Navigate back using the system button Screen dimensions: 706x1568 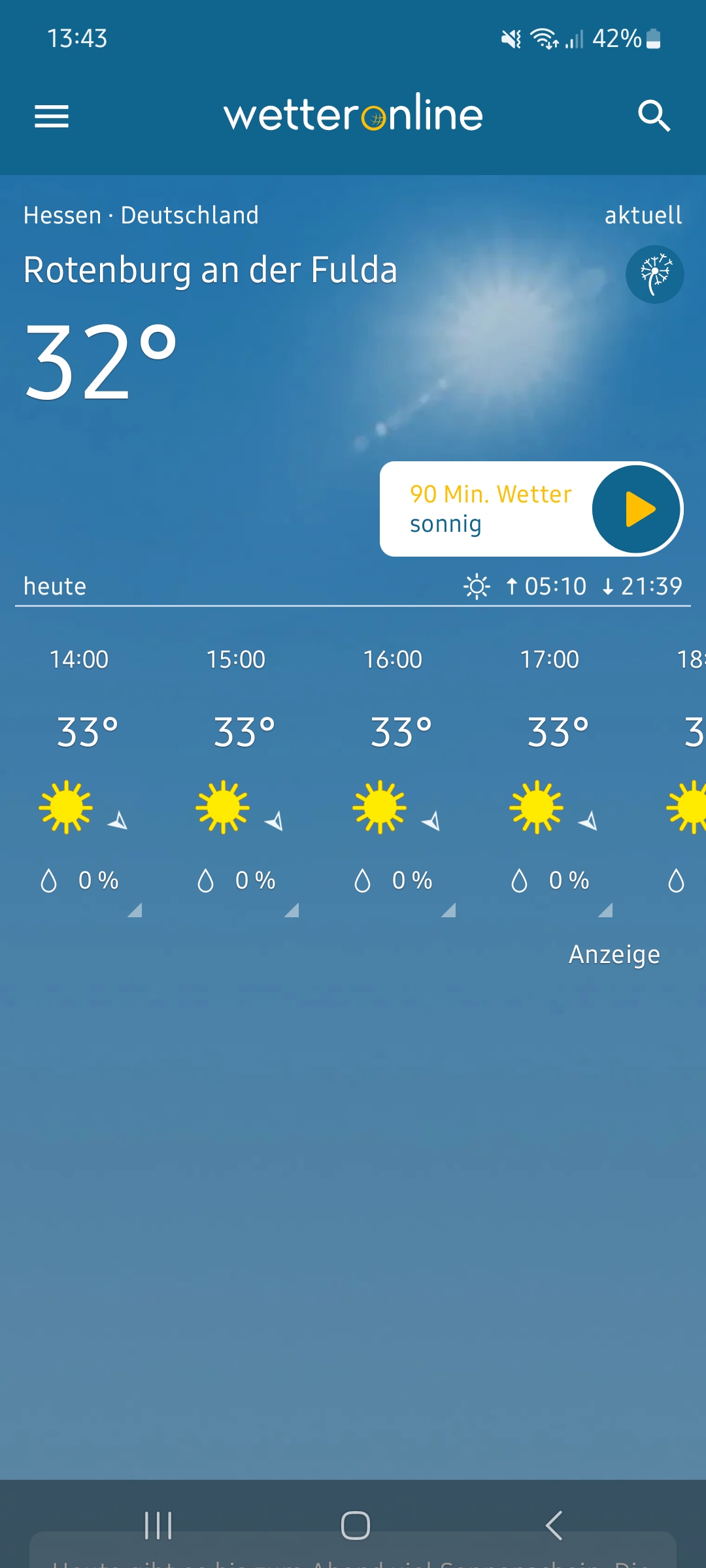553,1526
